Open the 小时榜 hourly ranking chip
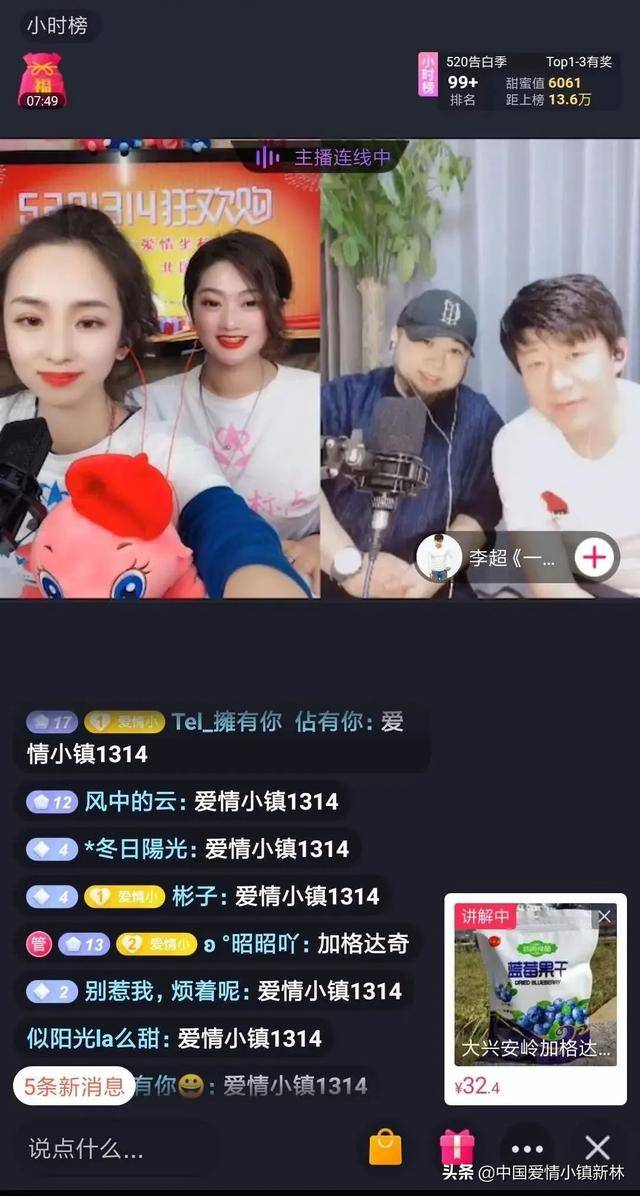The width and height of the screenshot is (640, 1196). coord(58,26)
